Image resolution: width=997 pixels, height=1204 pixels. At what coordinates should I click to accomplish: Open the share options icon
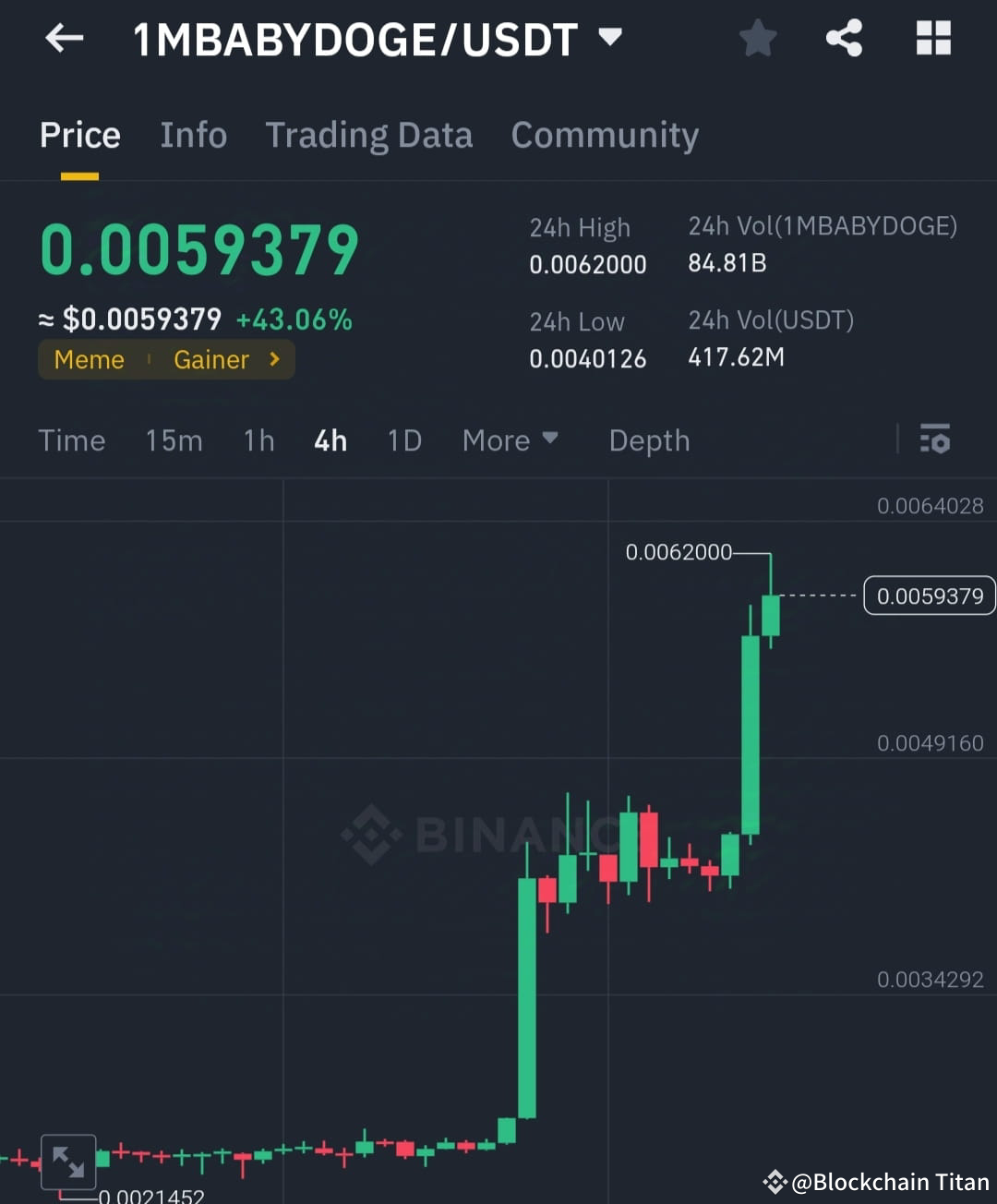pyautogui.click(x=844, y=38)
